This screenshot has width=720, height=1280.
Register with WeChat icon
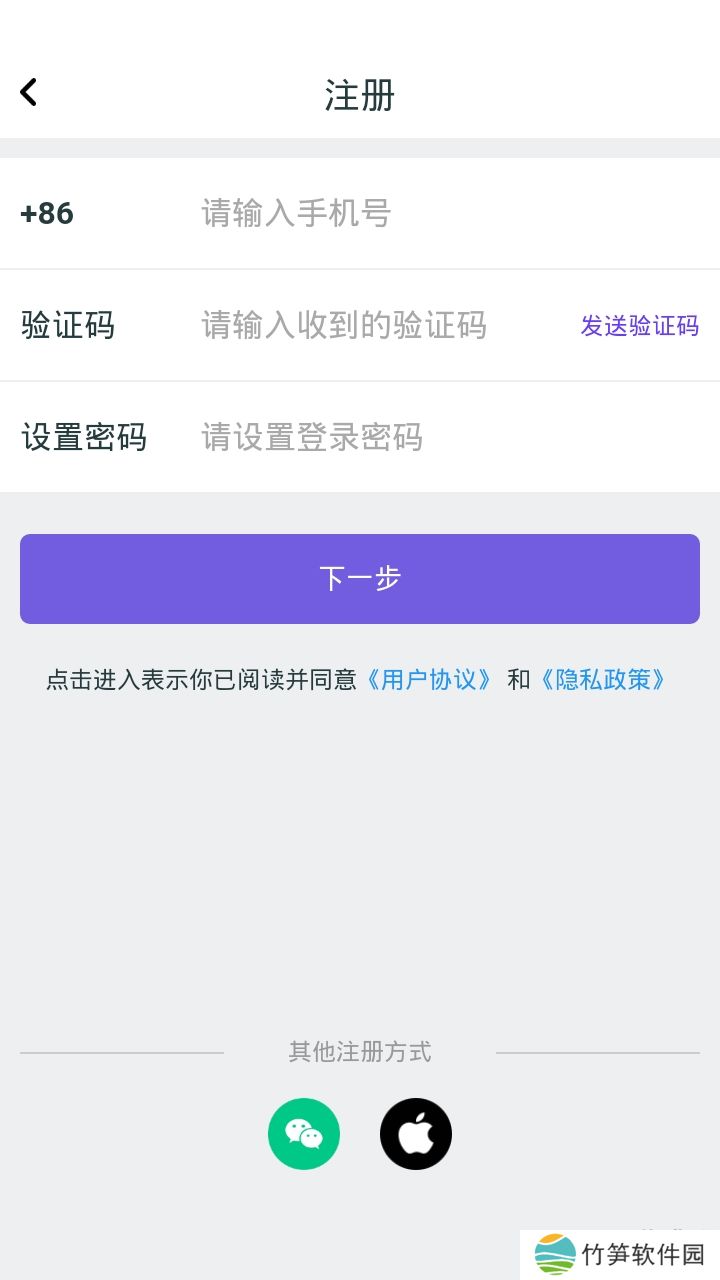pos(304,1134)
